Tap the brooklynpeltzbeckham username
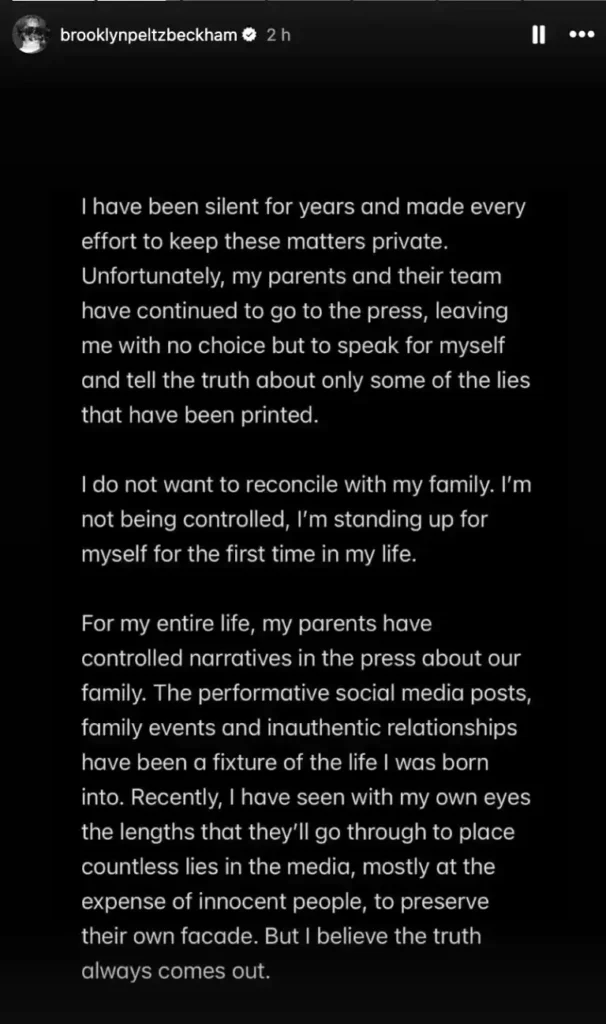606x1024 pixels. pyautogui.click(x=149, y=35)
